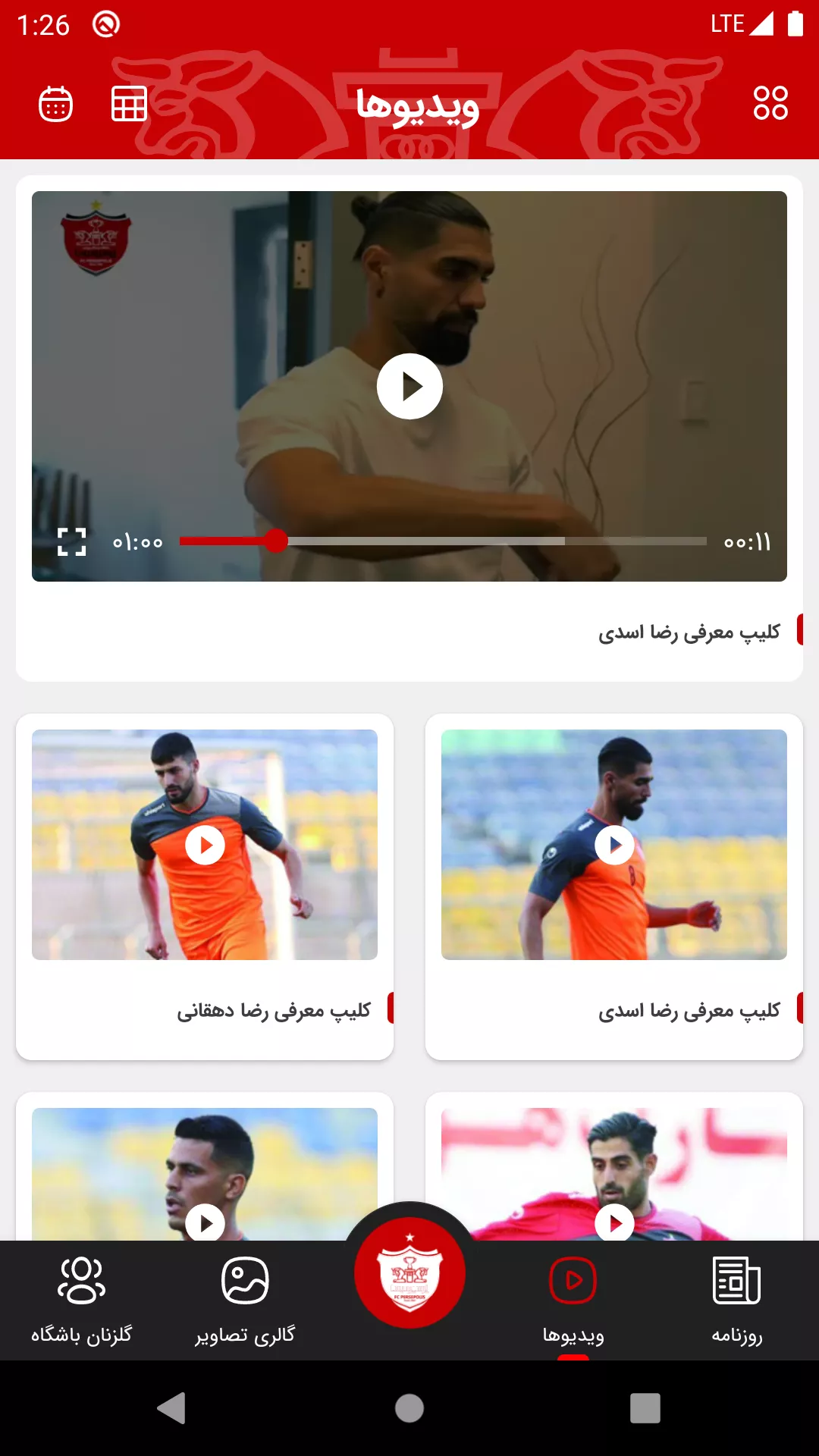Enter fullscreen mode on the video player
Image resolution: width=819 pixels, height=1456 pixels.
72,542
